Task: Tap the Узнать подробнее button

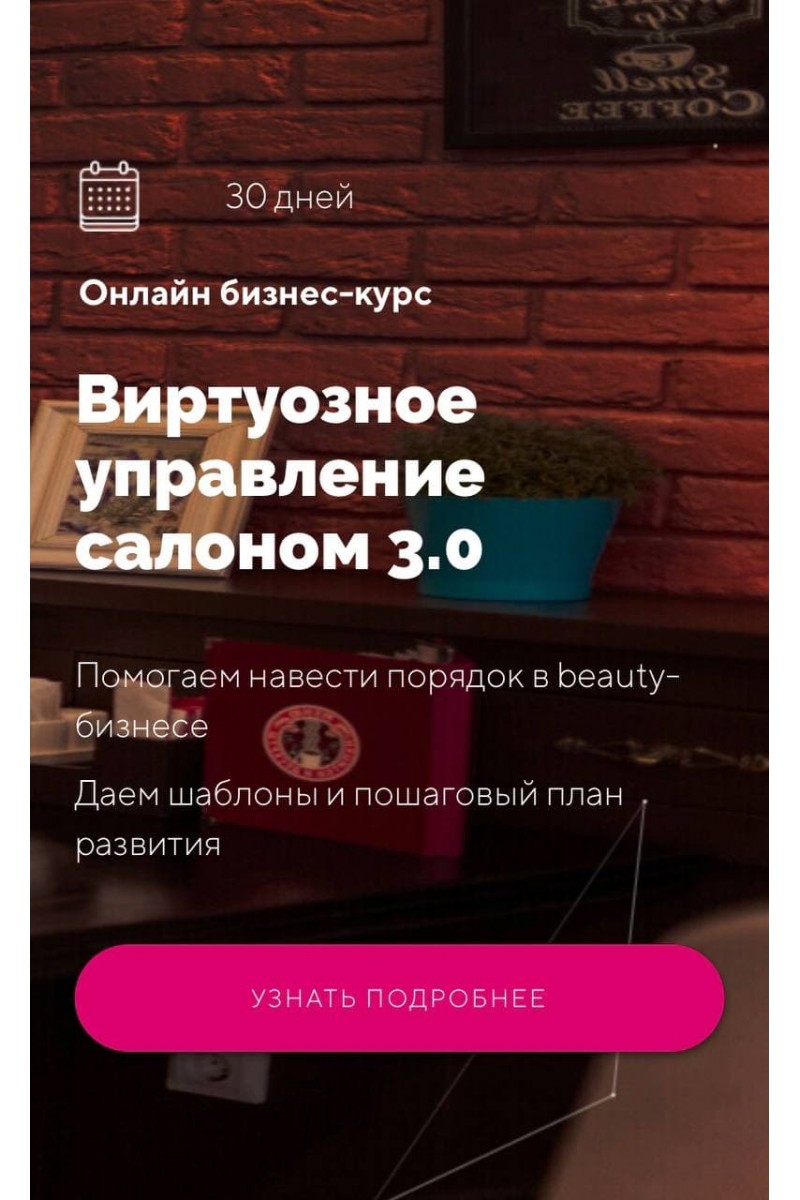Action: [x=398, y=998]
